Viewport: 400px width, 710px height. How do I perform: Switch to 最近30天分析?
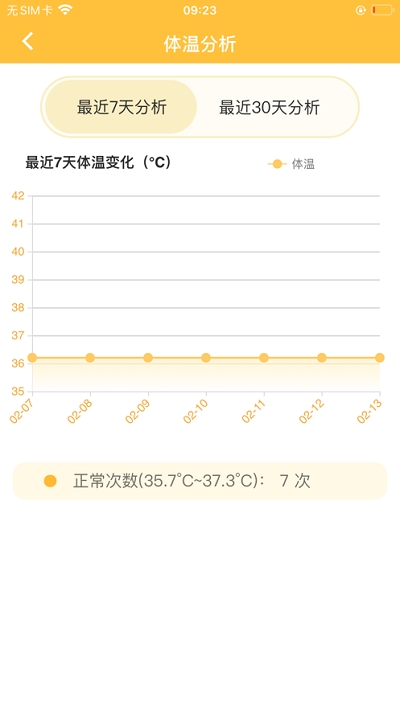[270, 107]
